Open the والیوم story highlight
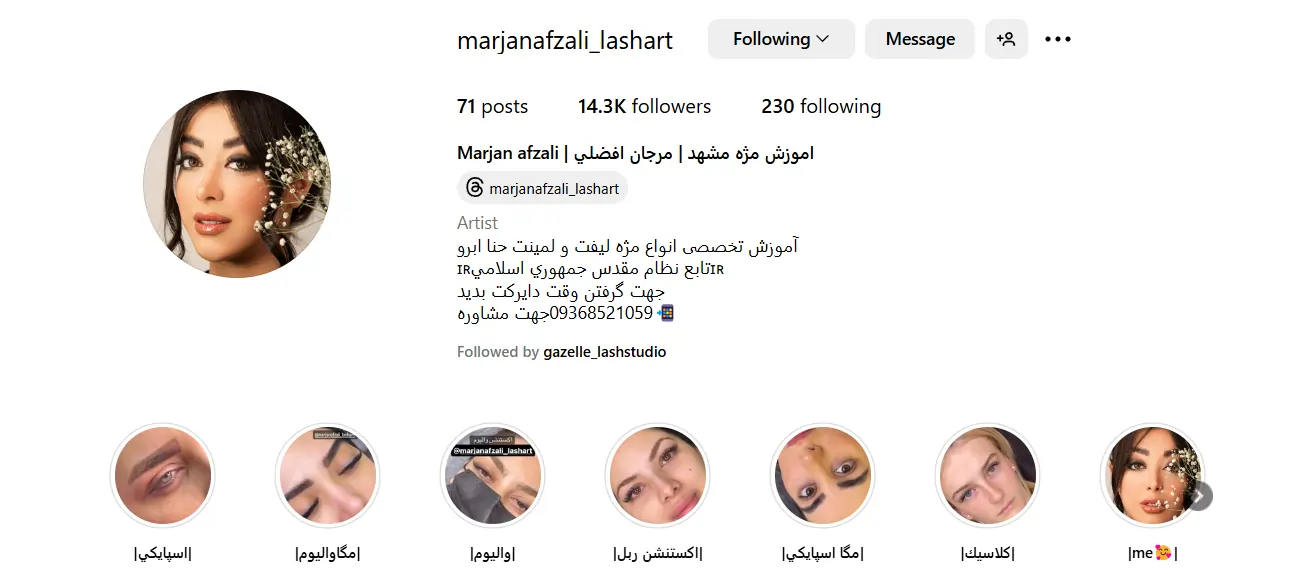This screenshot has height=574, width=1296. point(492,475)
